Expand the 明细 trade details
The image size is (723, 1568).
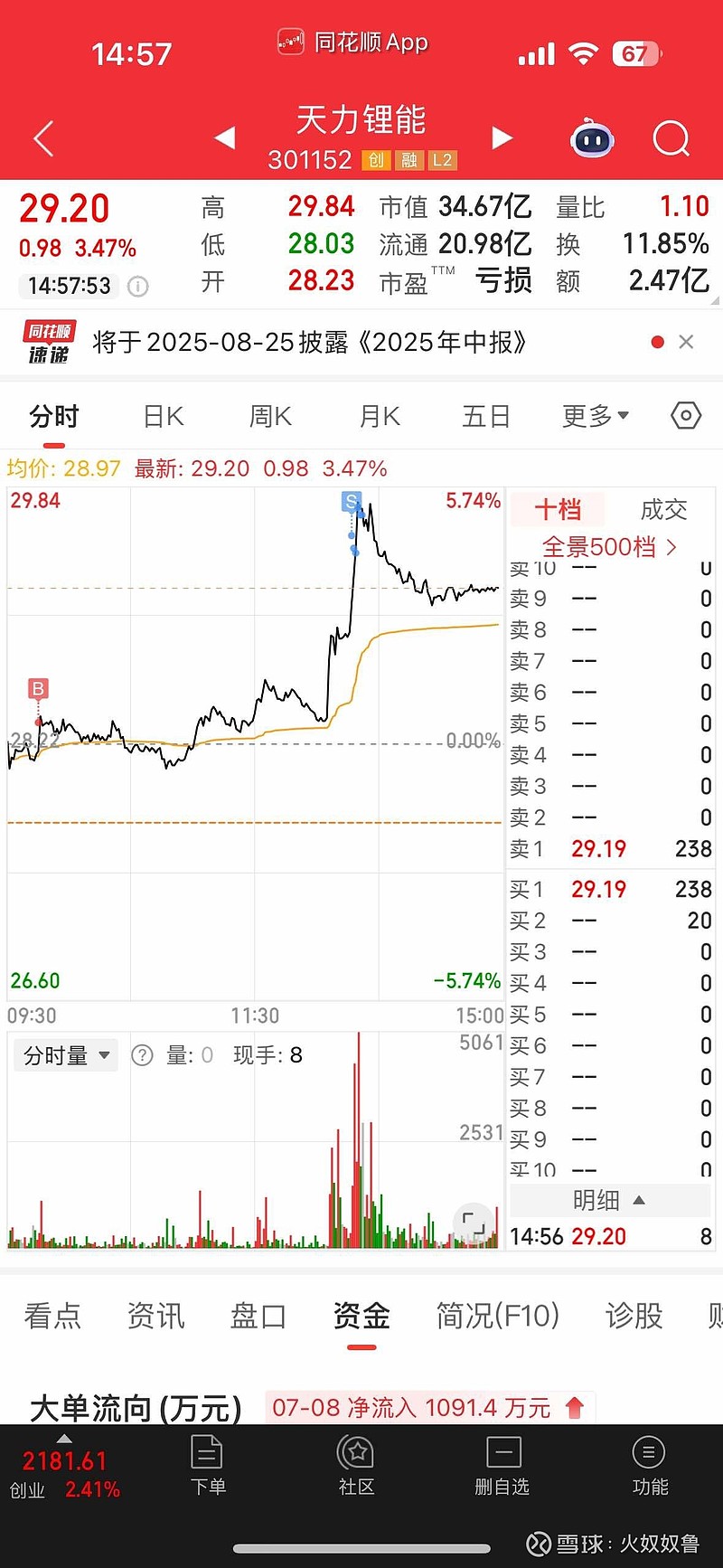coord(609,1200)
